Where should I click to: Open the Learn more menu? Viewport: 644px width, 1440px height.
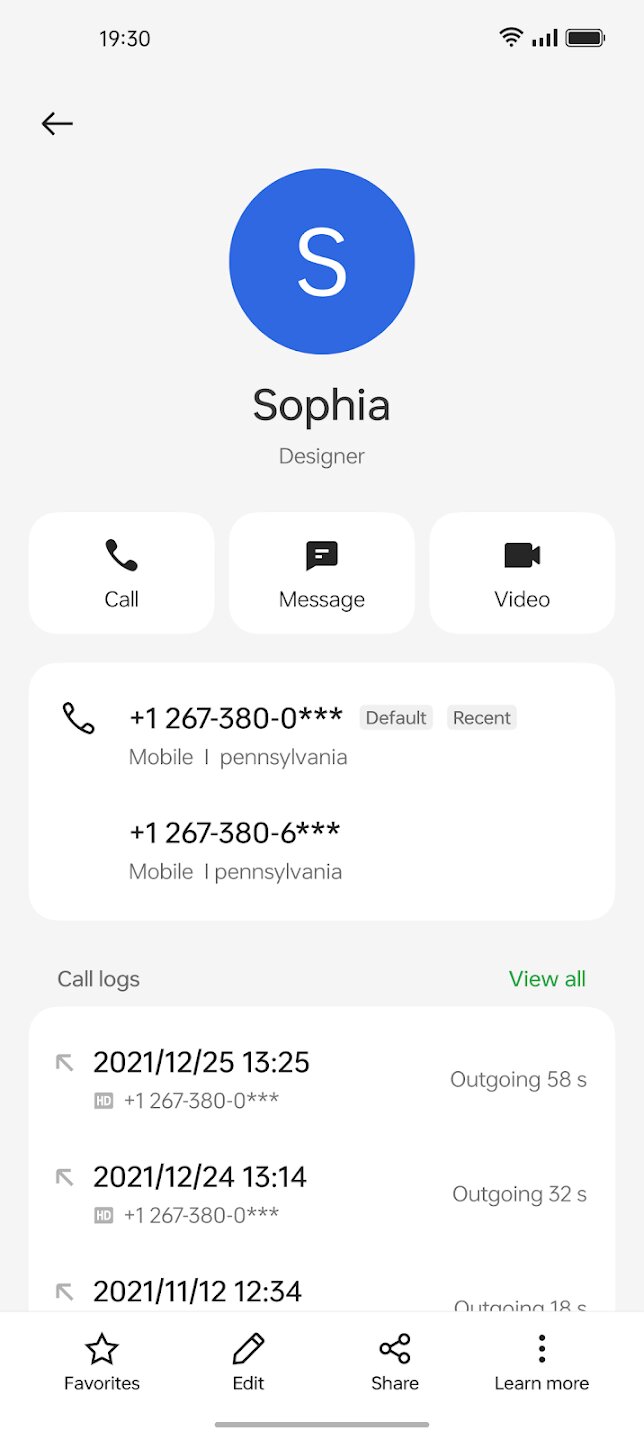541,1362
